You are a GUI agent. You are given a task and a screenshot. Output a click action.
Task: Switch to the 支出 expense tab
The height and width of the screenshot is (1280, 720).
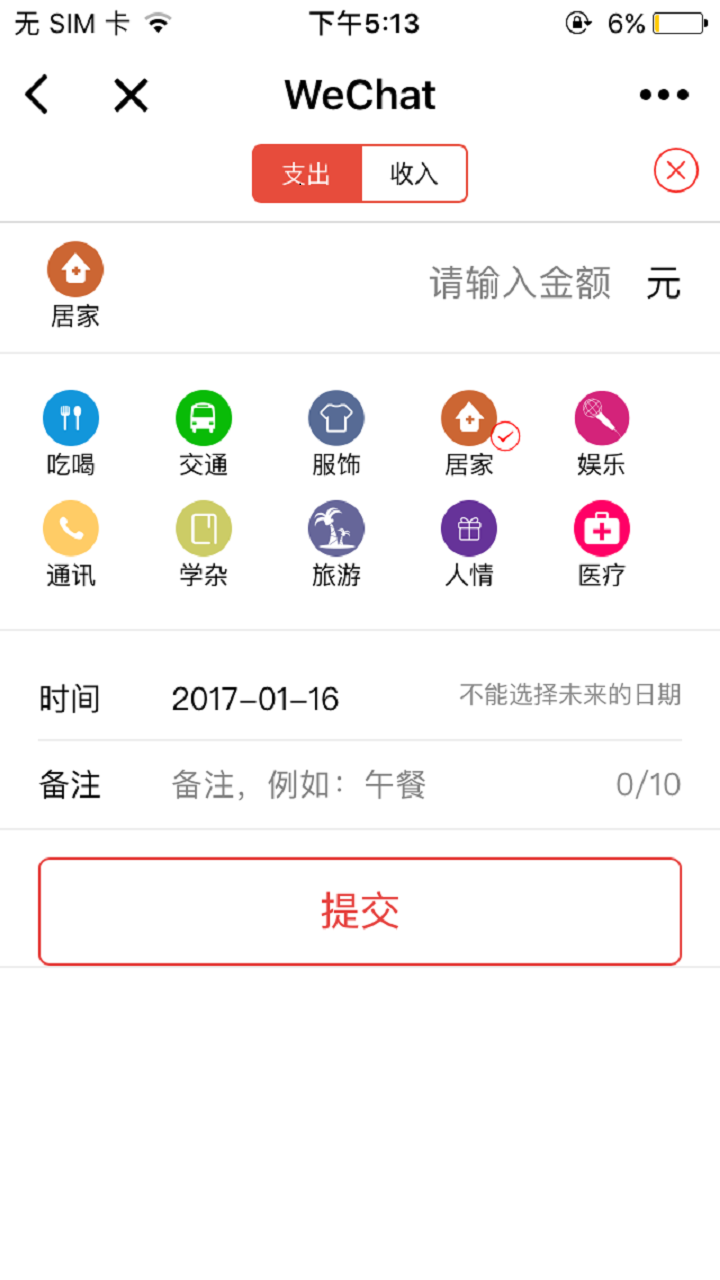click(x=306, y=174)
